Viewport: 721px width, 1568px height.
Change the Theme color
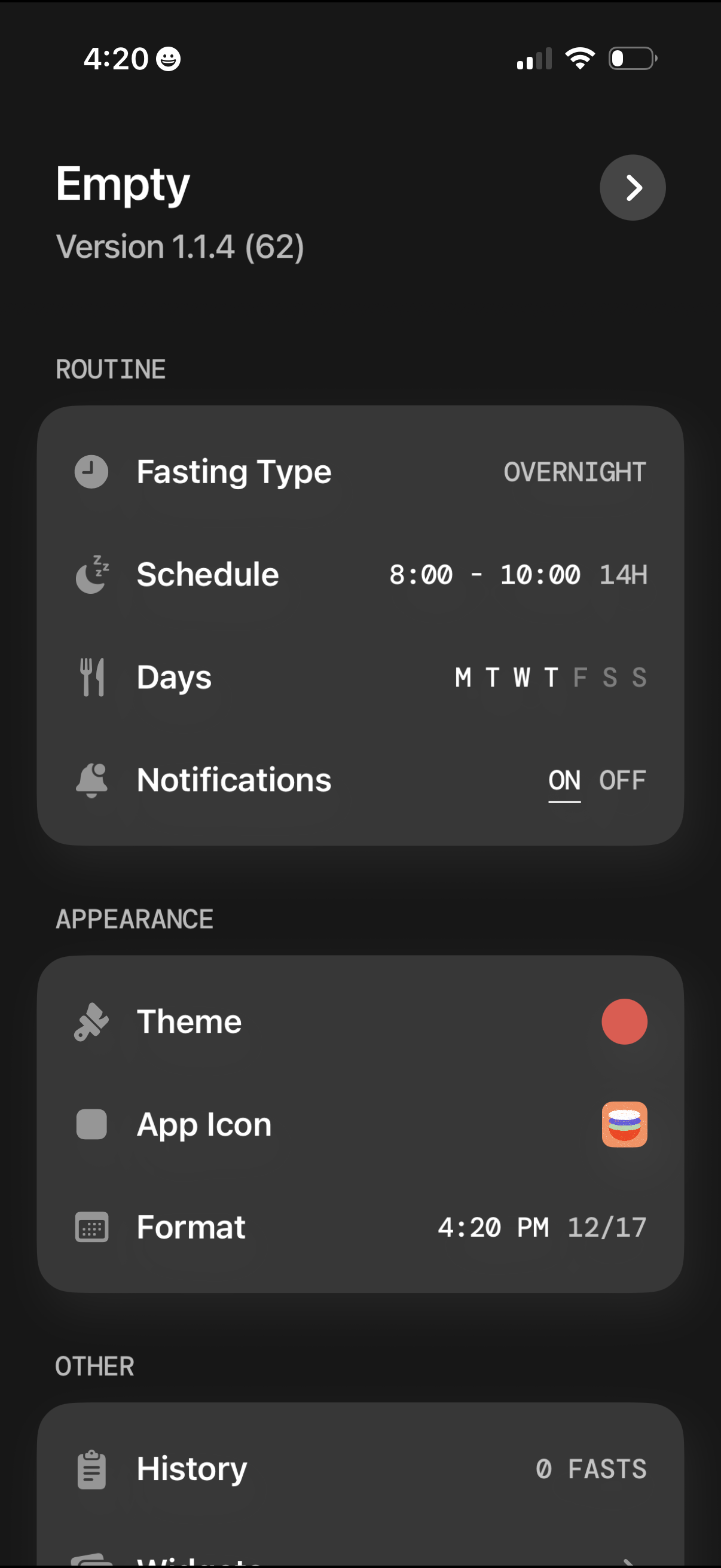(x=624, y=1021)
